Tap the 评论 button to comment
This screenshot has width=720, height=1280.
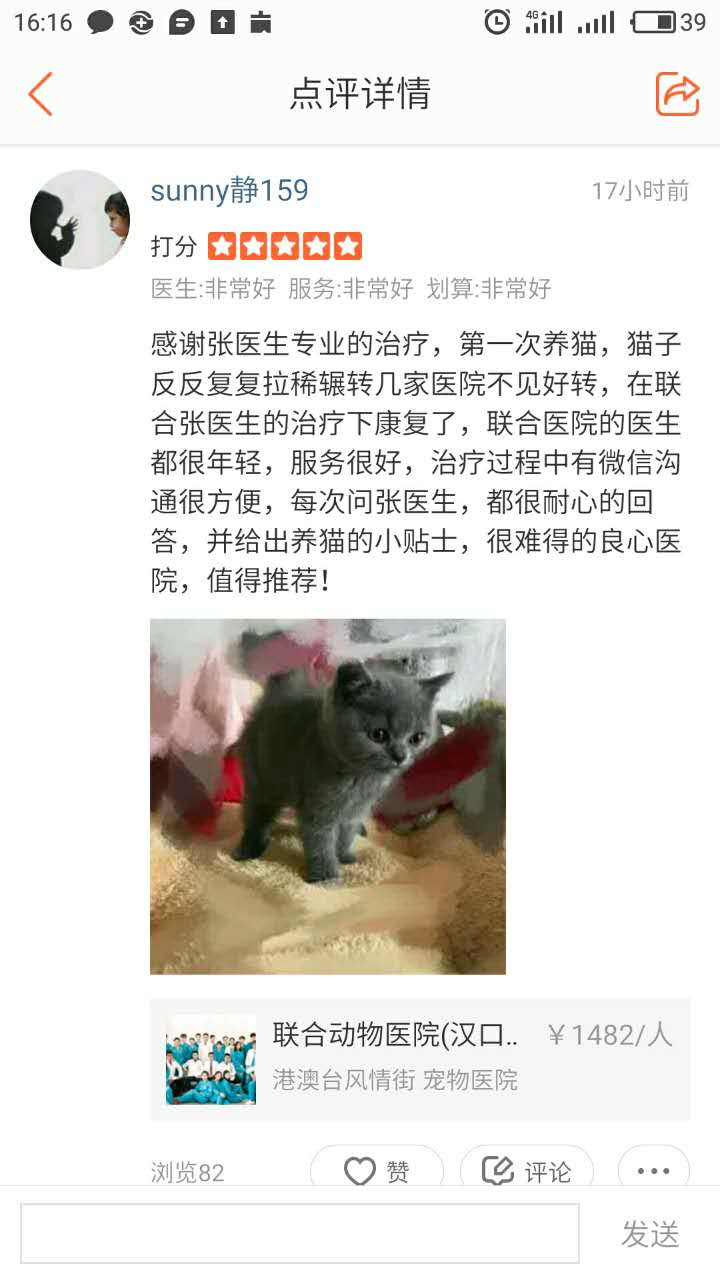point(527,1170)
